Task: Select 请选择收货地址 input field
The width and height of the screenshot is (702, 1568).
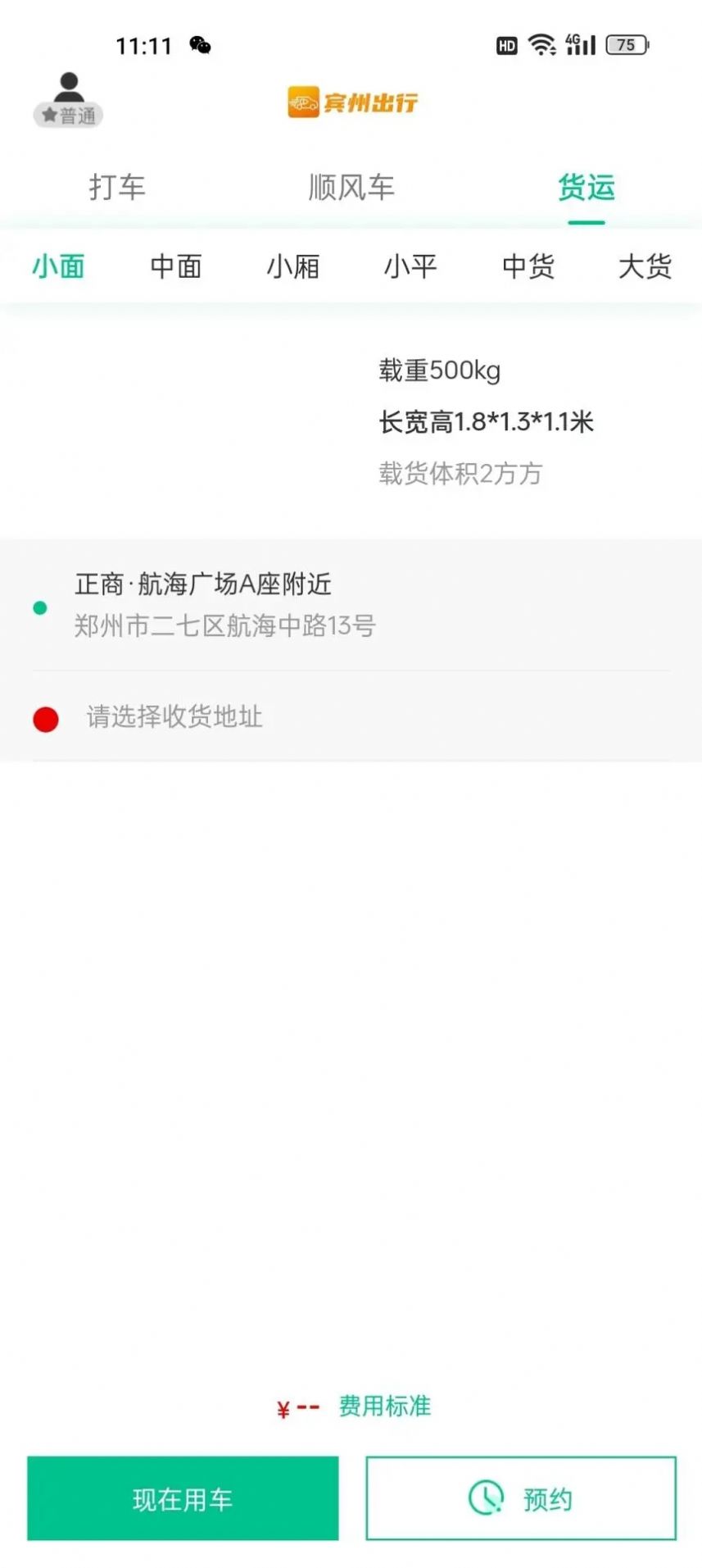Action: [174, 718]
